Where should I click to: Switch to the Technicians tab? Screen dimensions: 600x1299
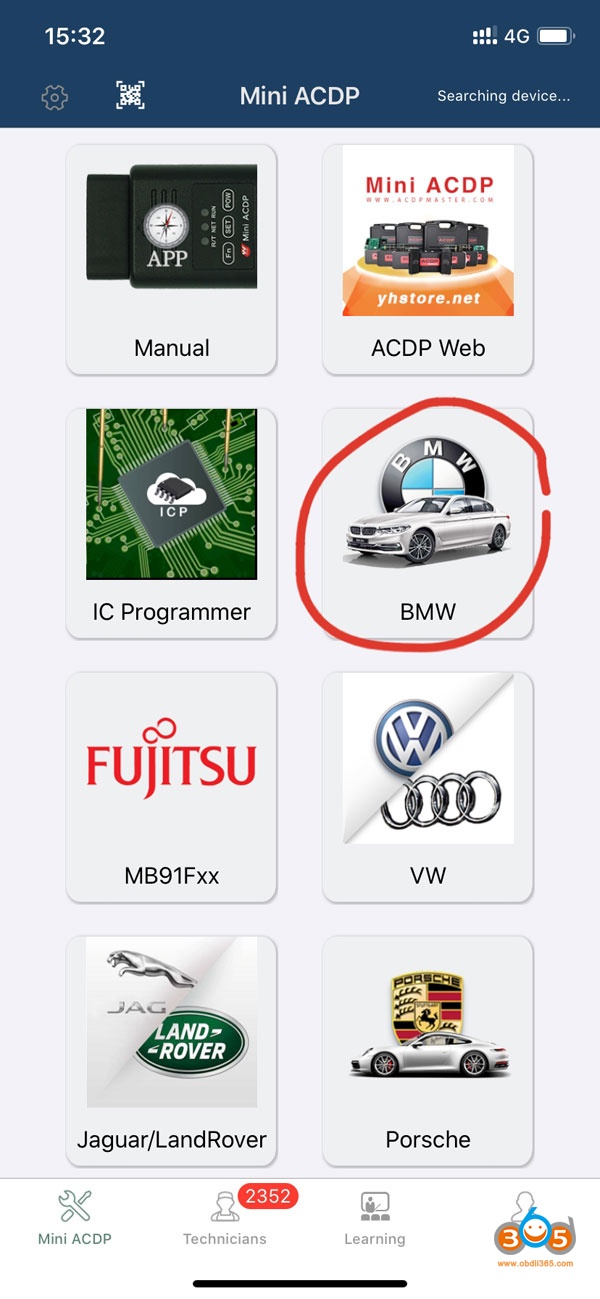pyautogui.click(x=225, y=1218)
